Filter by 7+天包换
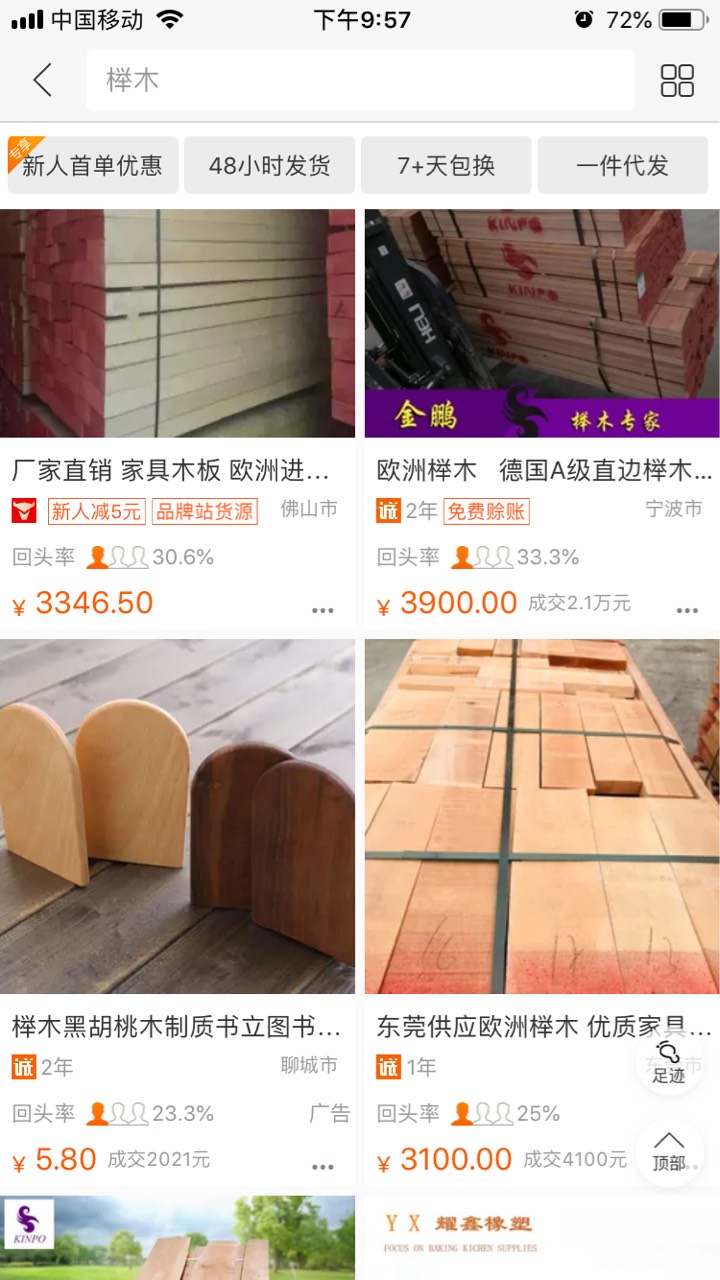Screen dimensions: 720x1280 446,165
